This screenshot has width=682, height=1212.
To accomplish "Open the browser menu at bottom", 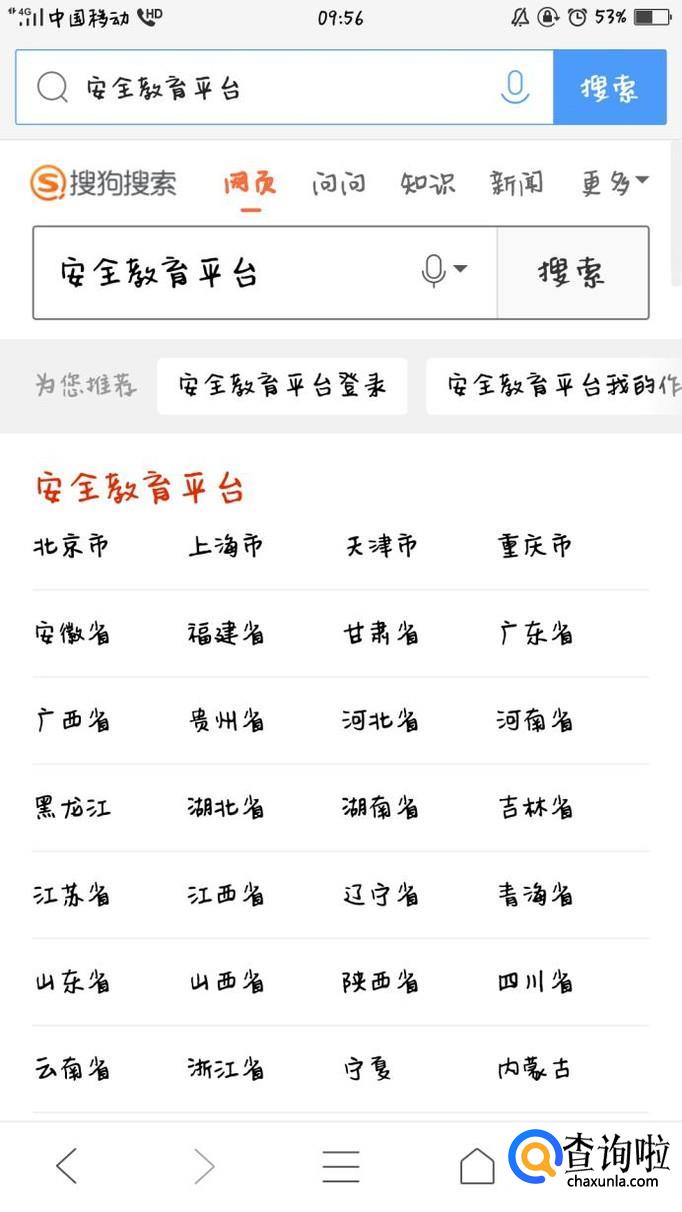I will (x=340, y=1166).
